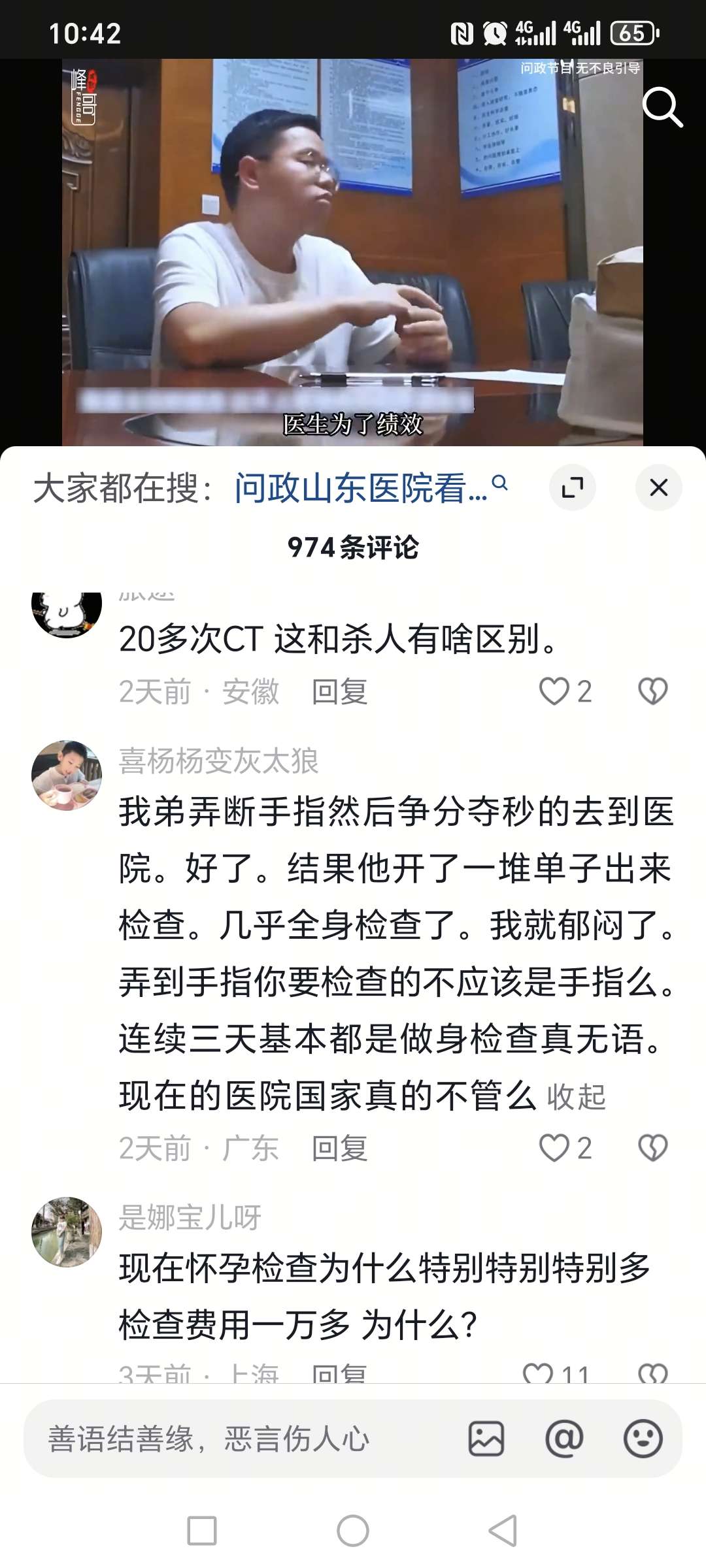Mention someone with the @ icon

(564, 1439)
